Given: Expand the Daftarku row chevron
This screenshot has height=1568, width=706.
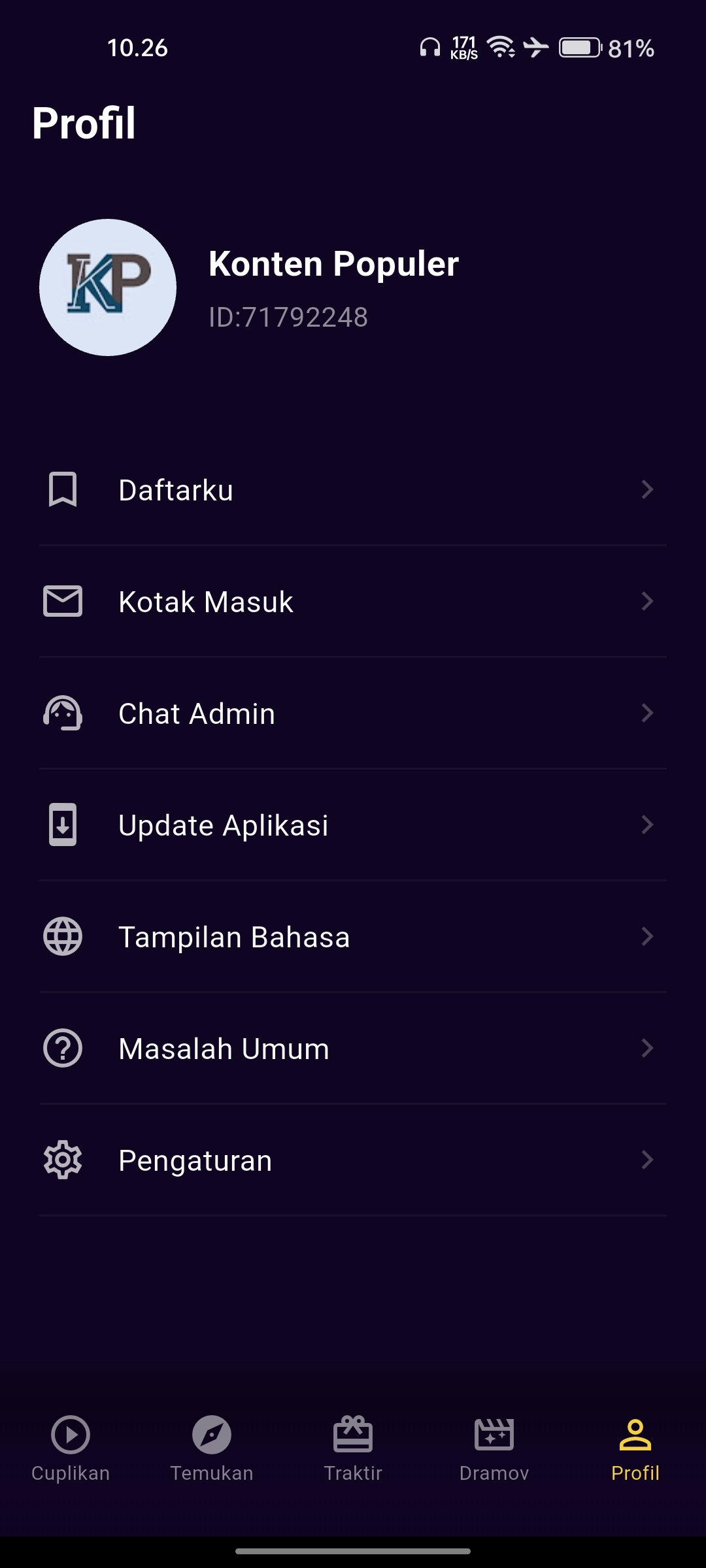Looking at the screenshot, I should tap(646, 489).
